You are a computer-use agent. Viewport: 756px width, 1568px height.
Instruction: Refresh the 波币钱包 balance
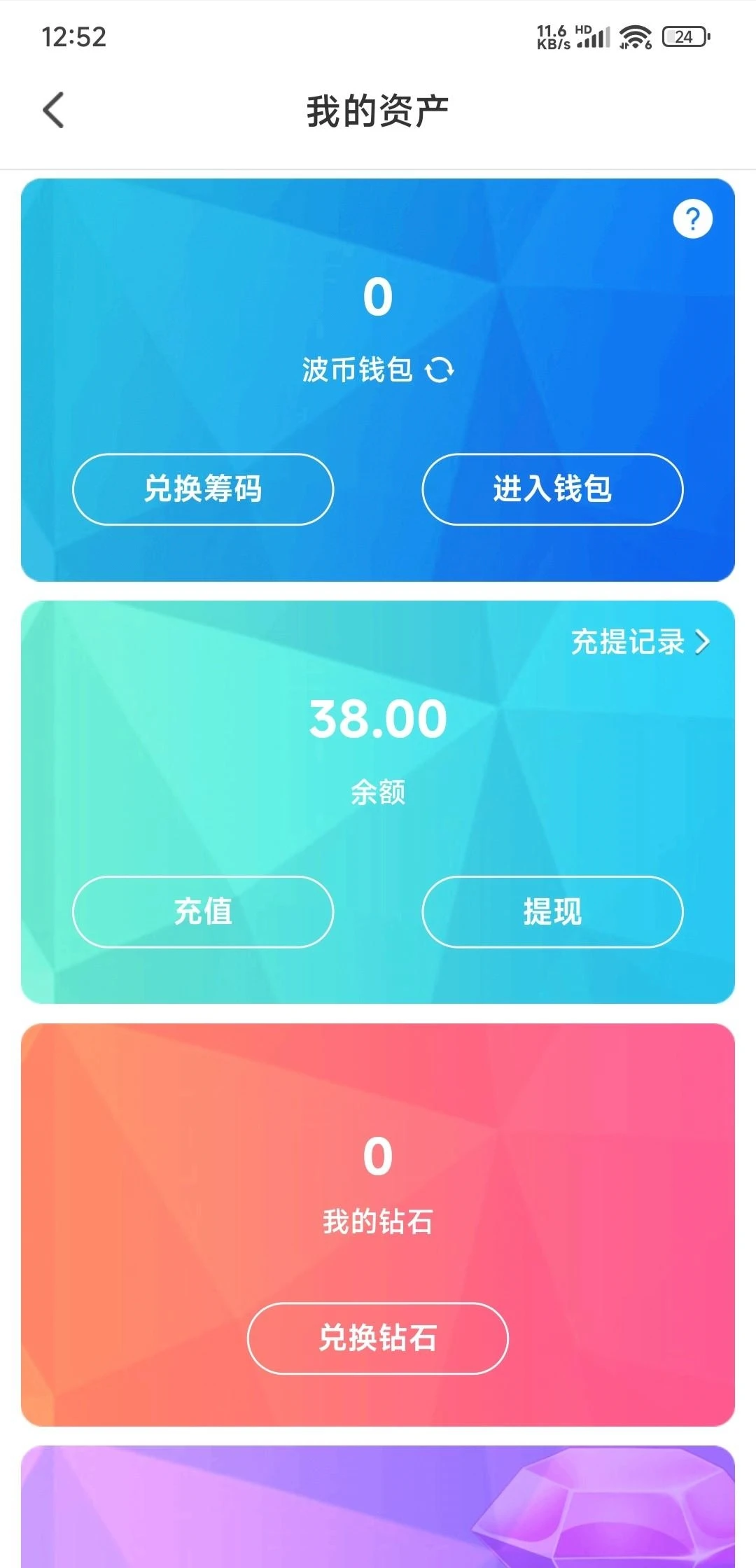point(440,370)
